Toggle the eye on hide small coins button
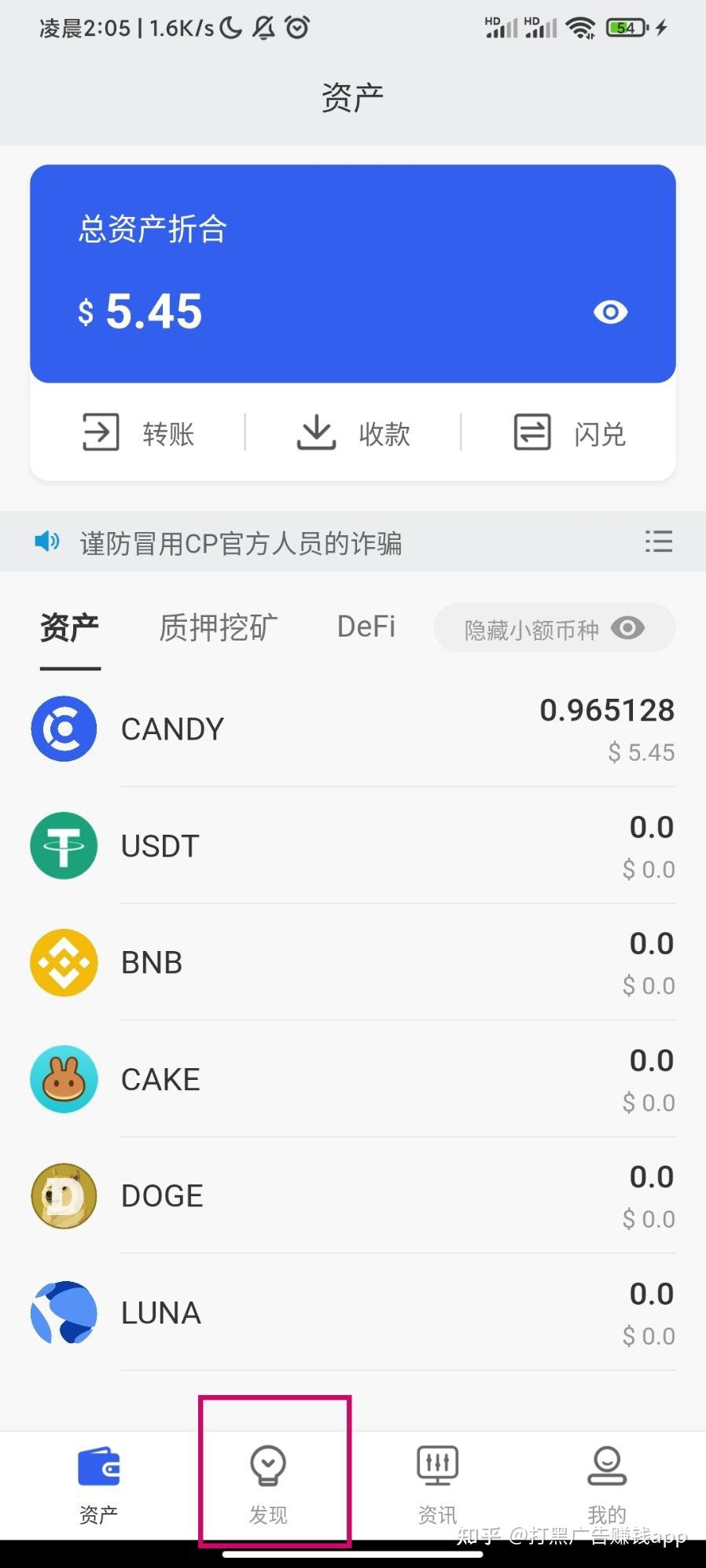Viewport: 706px width, 1568px height. [x=627, y=628]
